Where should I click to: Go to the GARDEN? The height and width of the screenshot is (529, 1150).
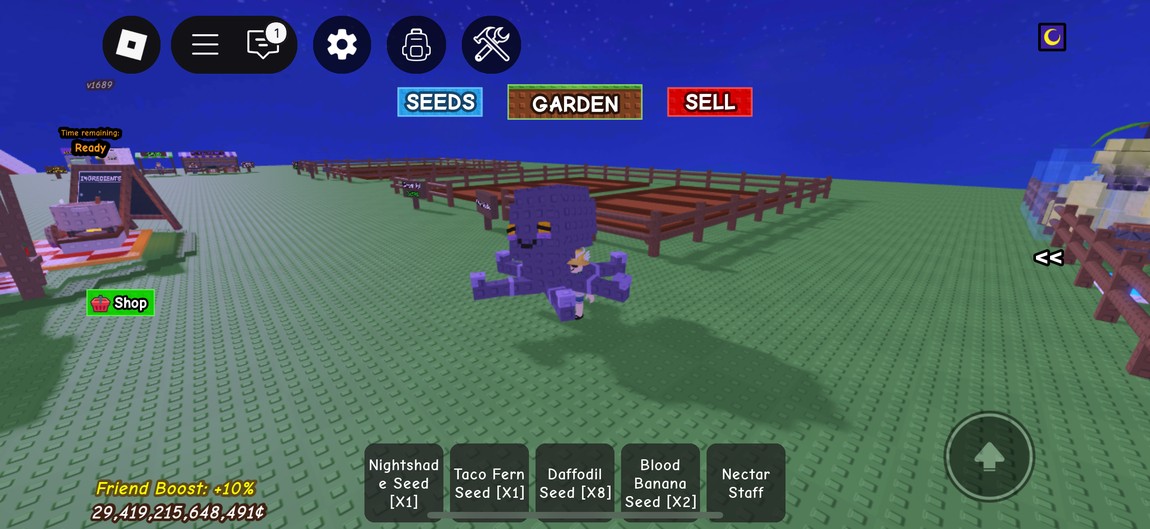574,103
